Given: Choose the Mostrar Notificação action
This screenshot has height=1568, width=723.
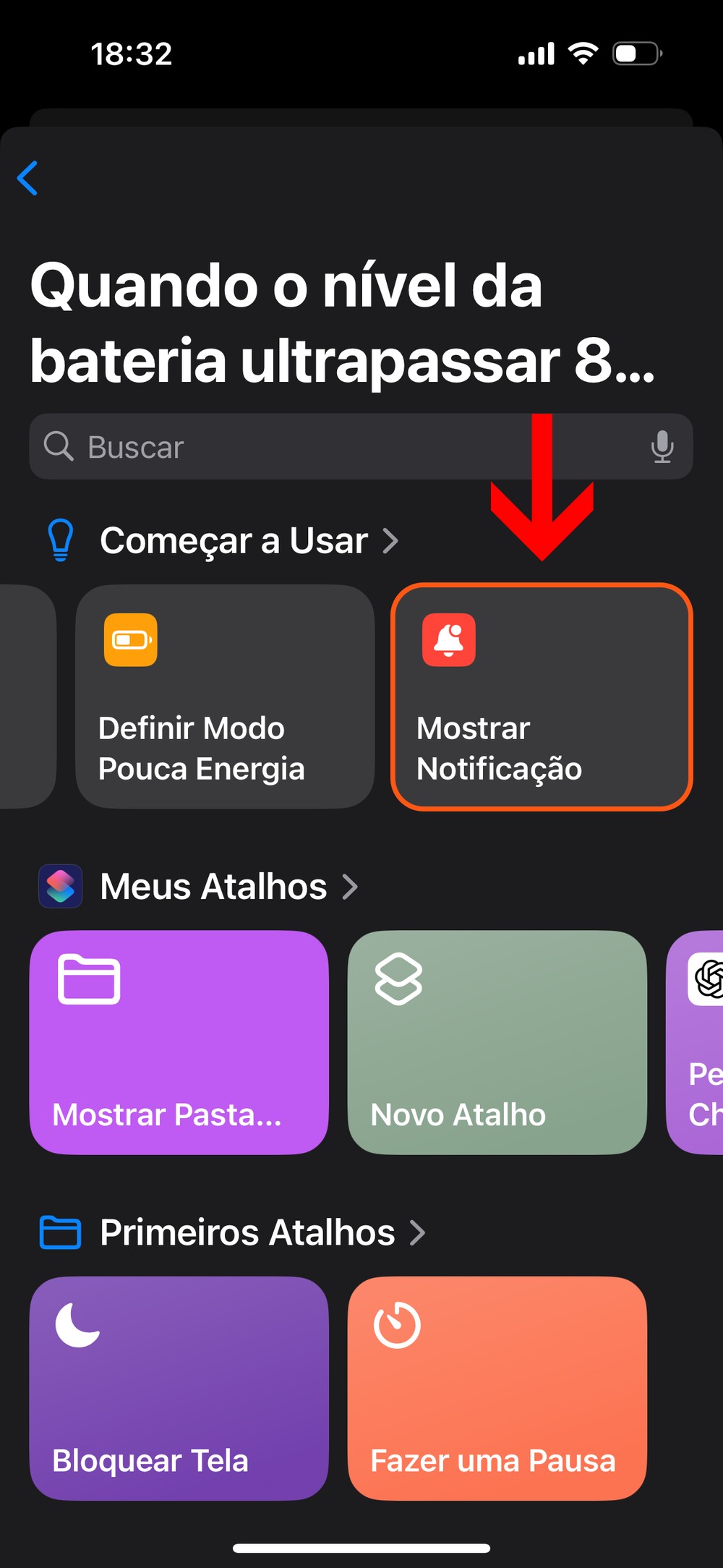Looking at the screenshot, I should point(542,696).
